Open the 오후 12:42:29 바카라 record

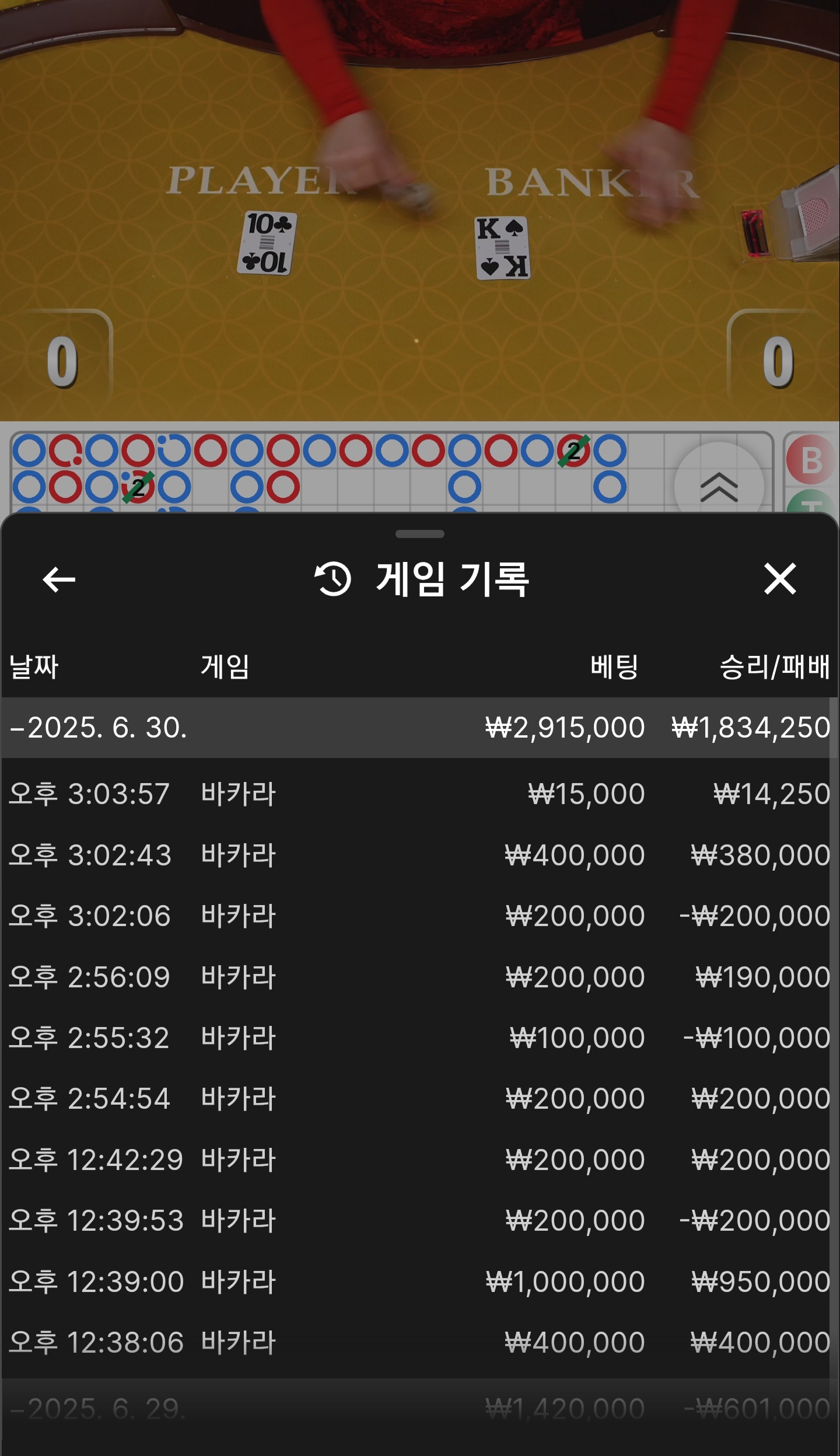tap(419, 1160)
